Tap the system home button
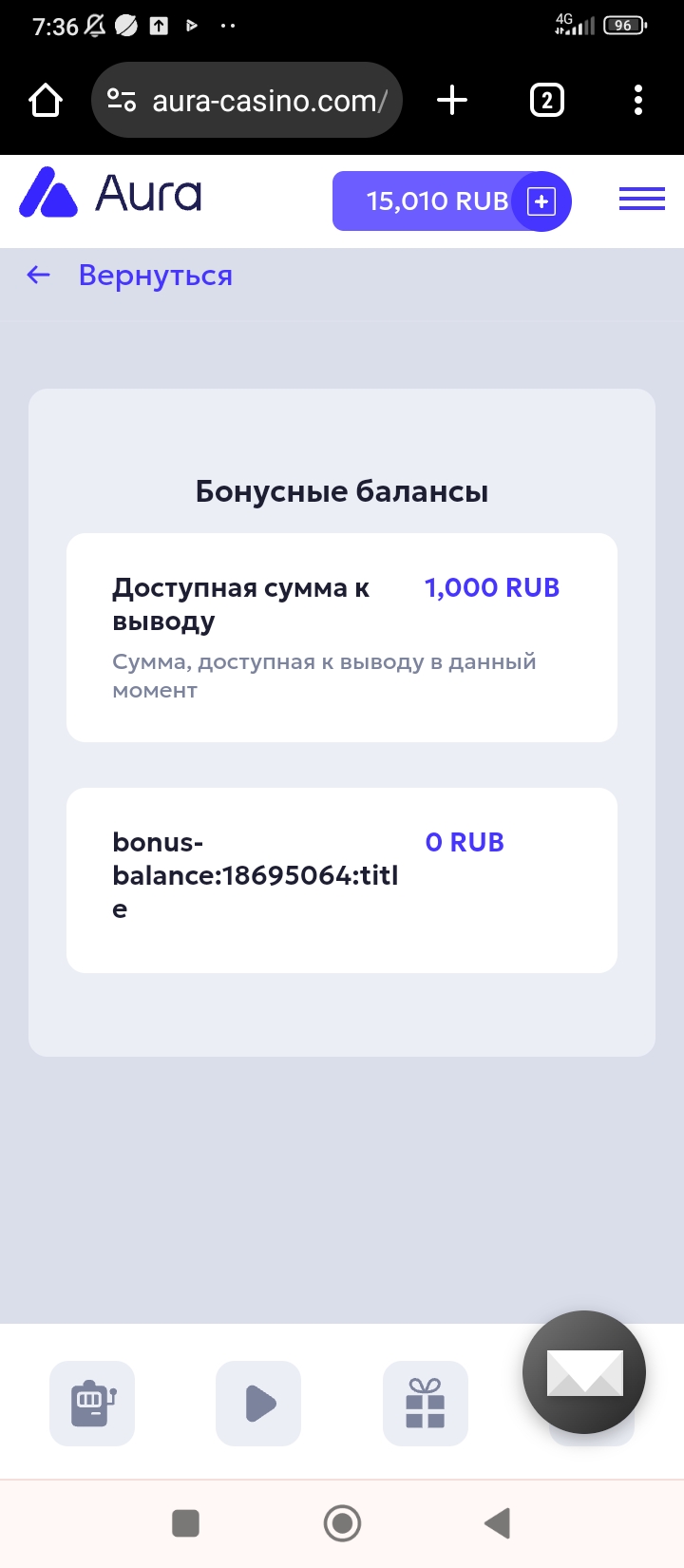 tap(342, 1523)
